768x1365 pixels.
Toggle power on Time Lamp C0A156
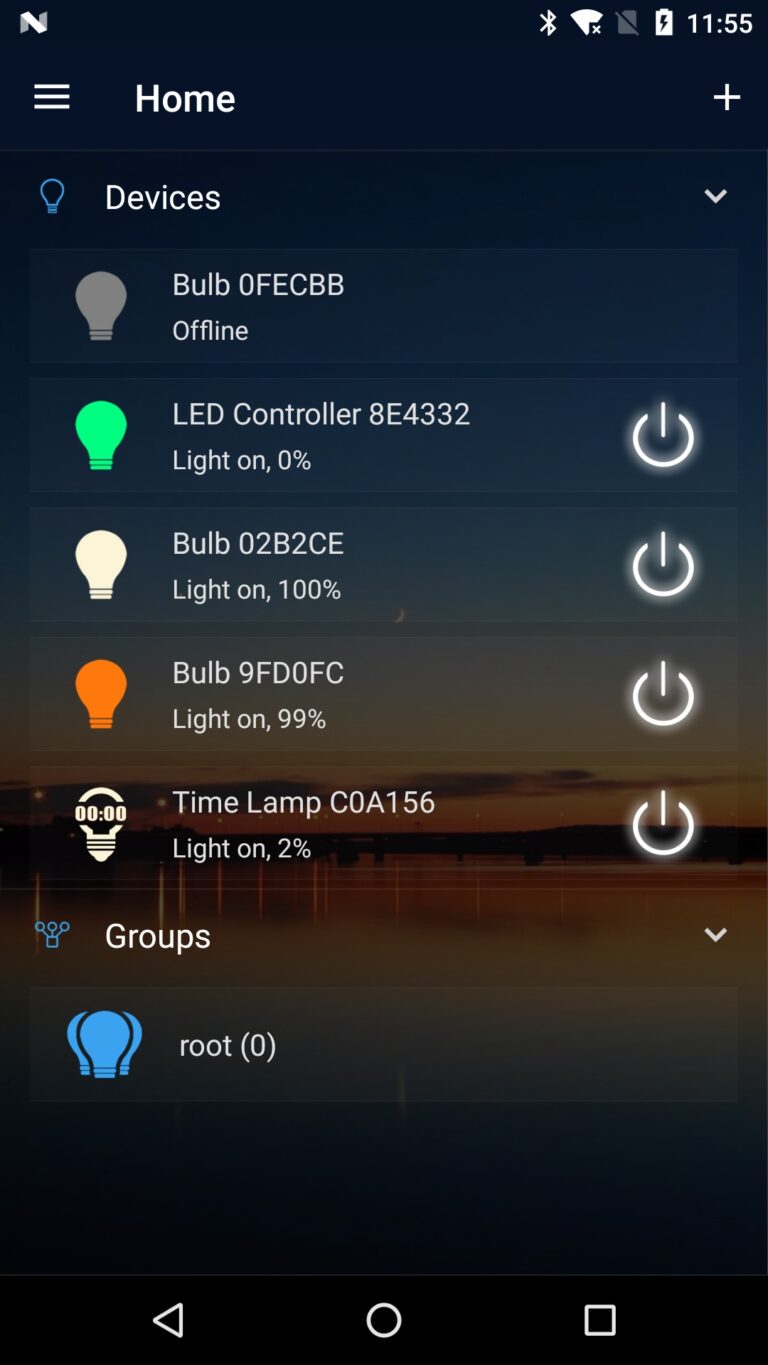pyautogui.click(x=663, y=823)
